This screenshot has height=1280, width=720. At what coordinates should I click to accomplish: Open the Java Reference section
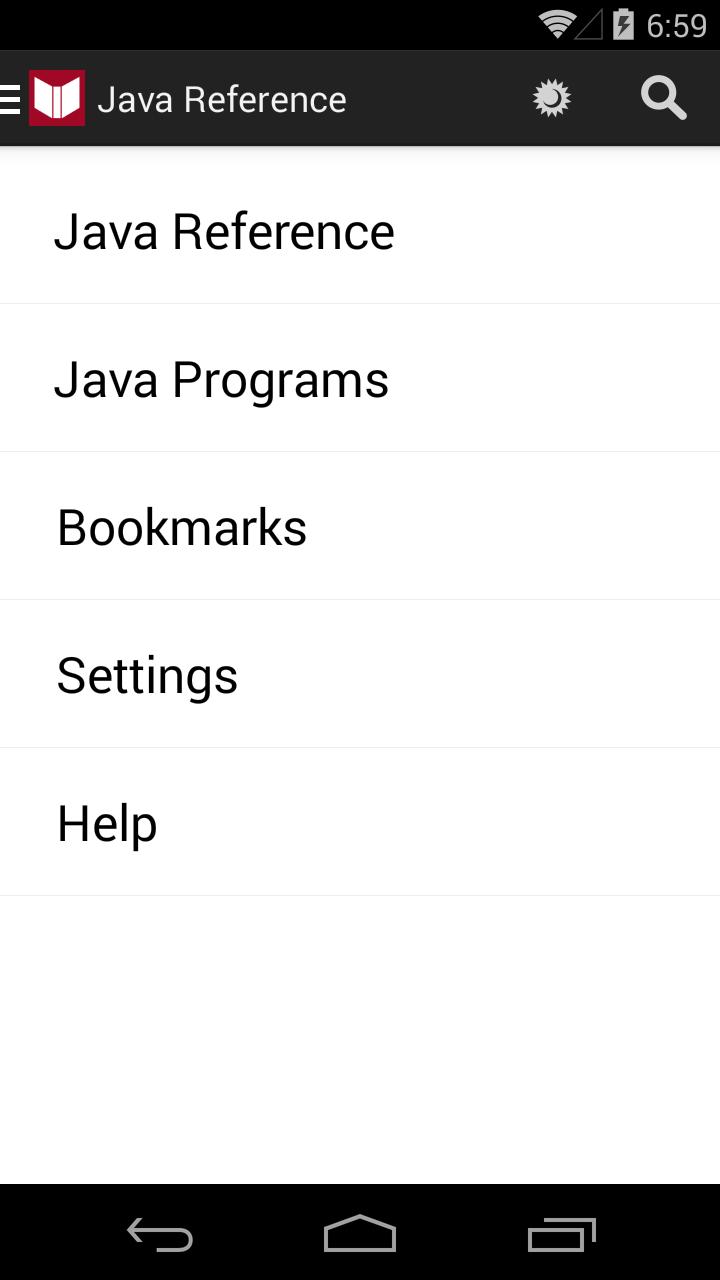[x=226, y=230]
